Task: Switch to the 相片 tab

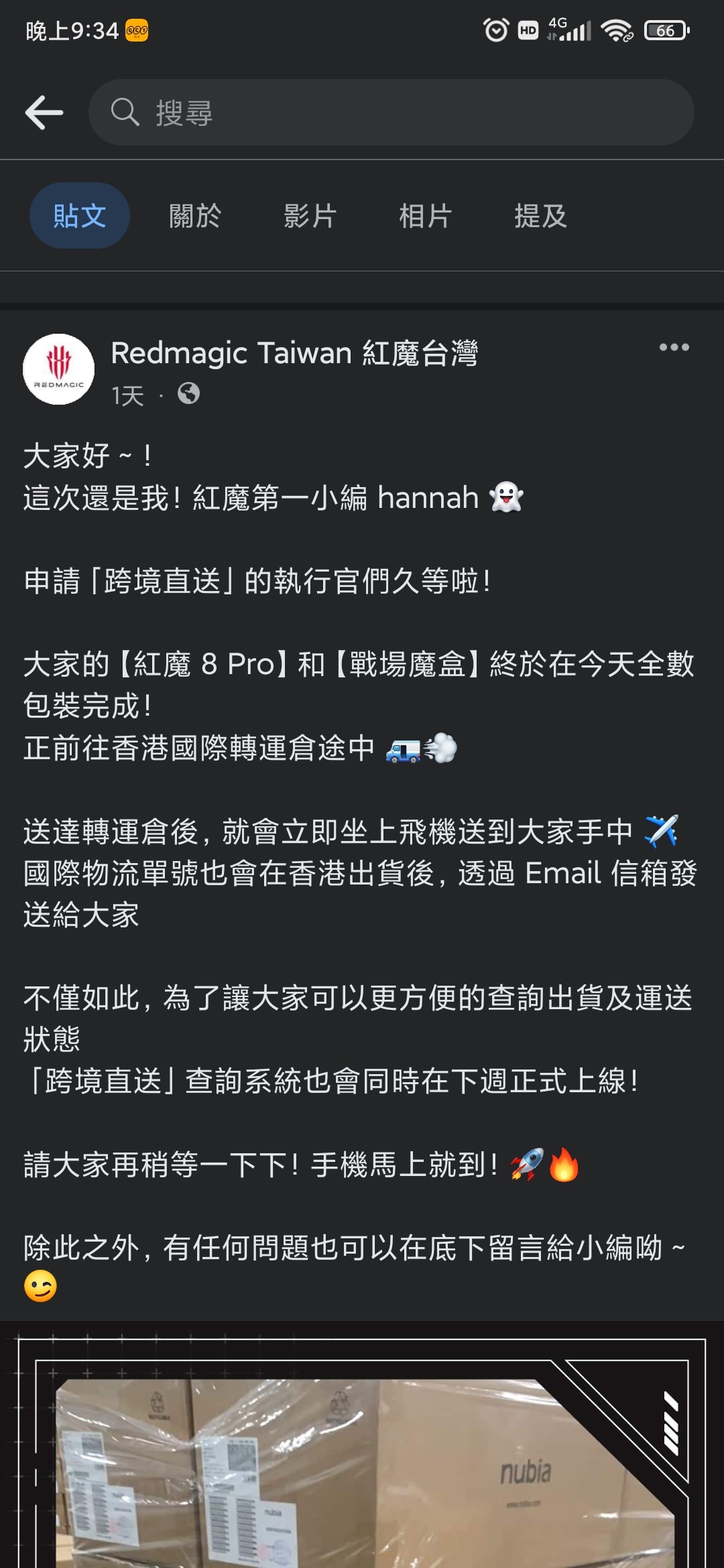Action: [x=426, y=216]
